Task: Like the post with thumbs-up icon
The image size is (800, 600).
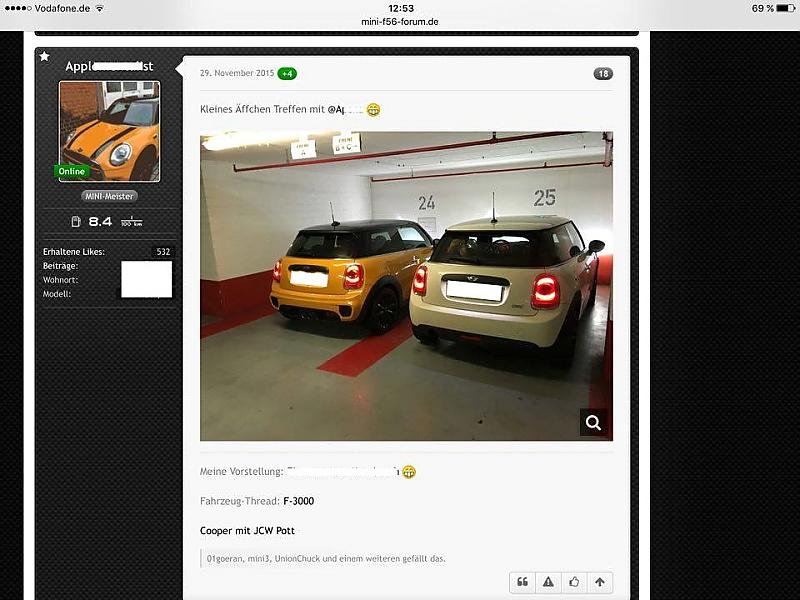Action: [574, 582]
